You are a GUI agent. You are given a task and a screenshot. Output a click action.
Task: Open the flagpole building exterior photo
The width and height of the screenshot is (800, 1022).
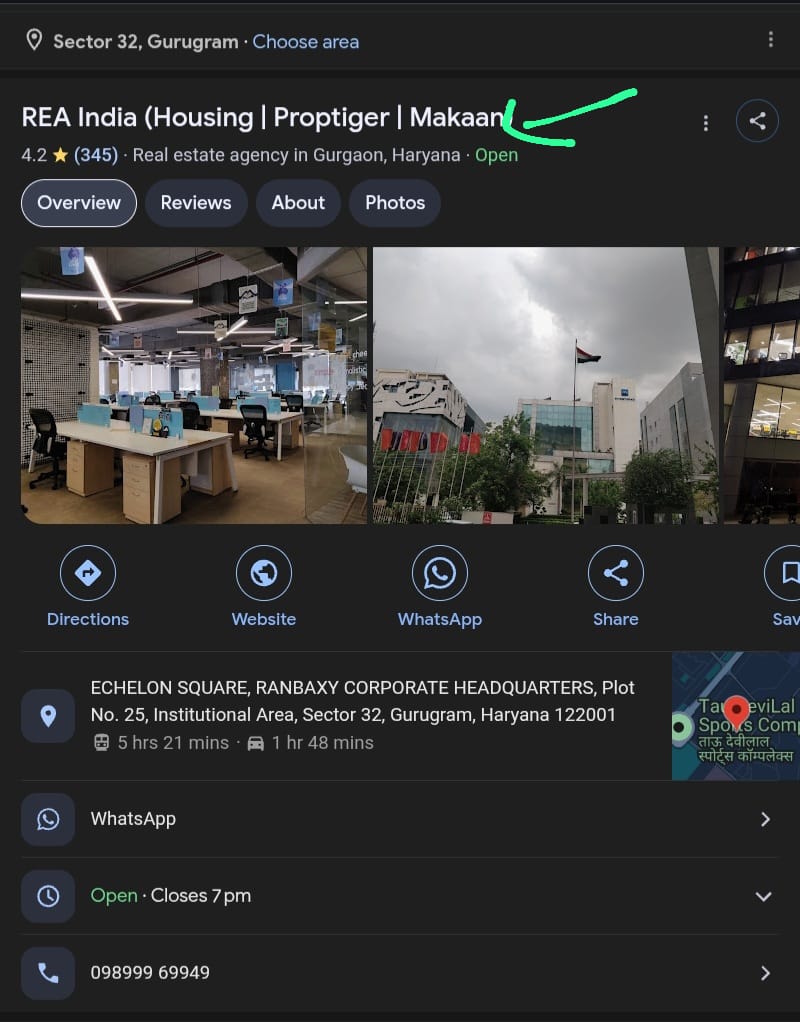coord(545,385)
